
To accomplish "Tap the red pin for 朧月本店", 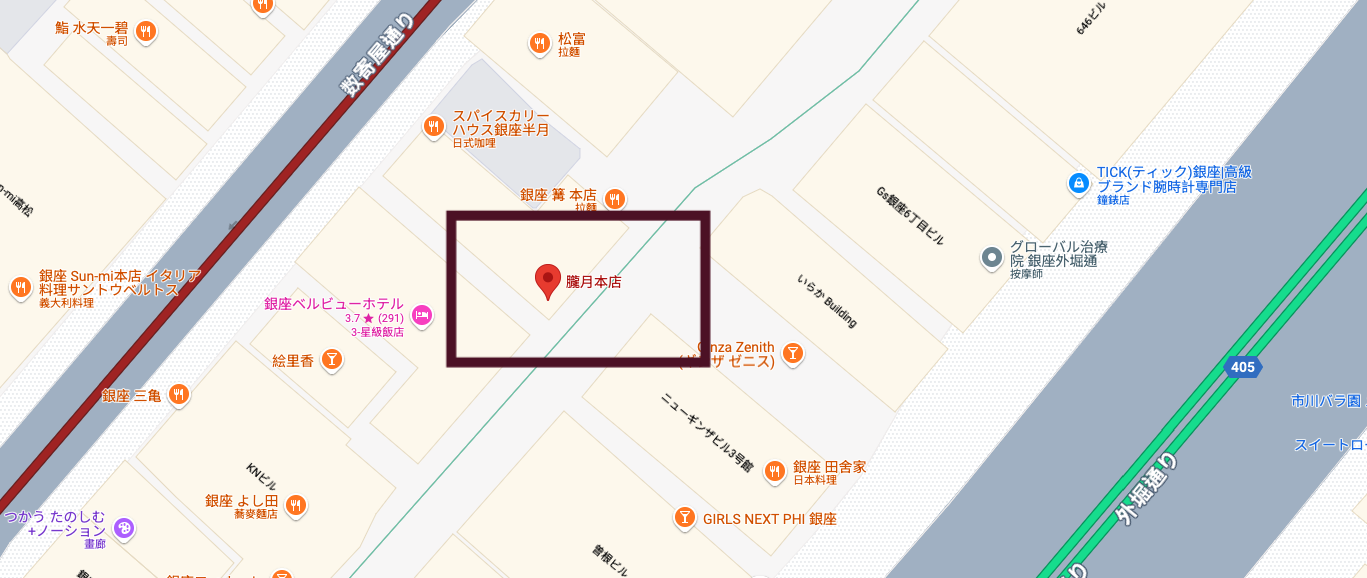I will click(547, 281).
